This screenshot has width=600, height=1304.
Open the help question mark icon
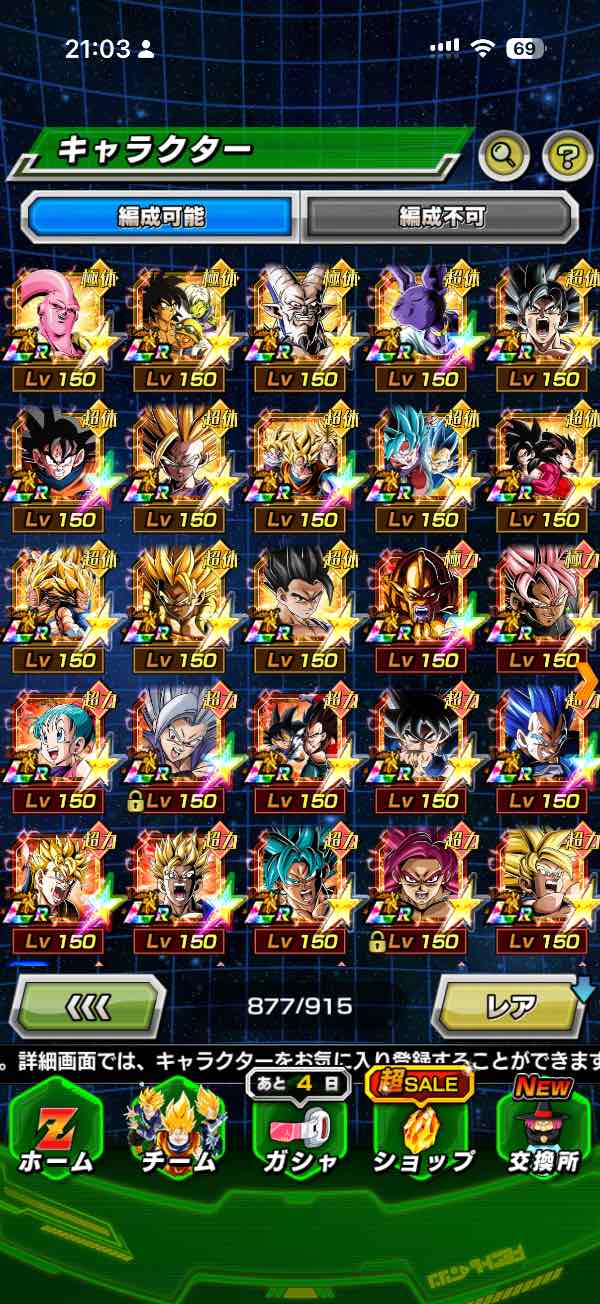567,155
